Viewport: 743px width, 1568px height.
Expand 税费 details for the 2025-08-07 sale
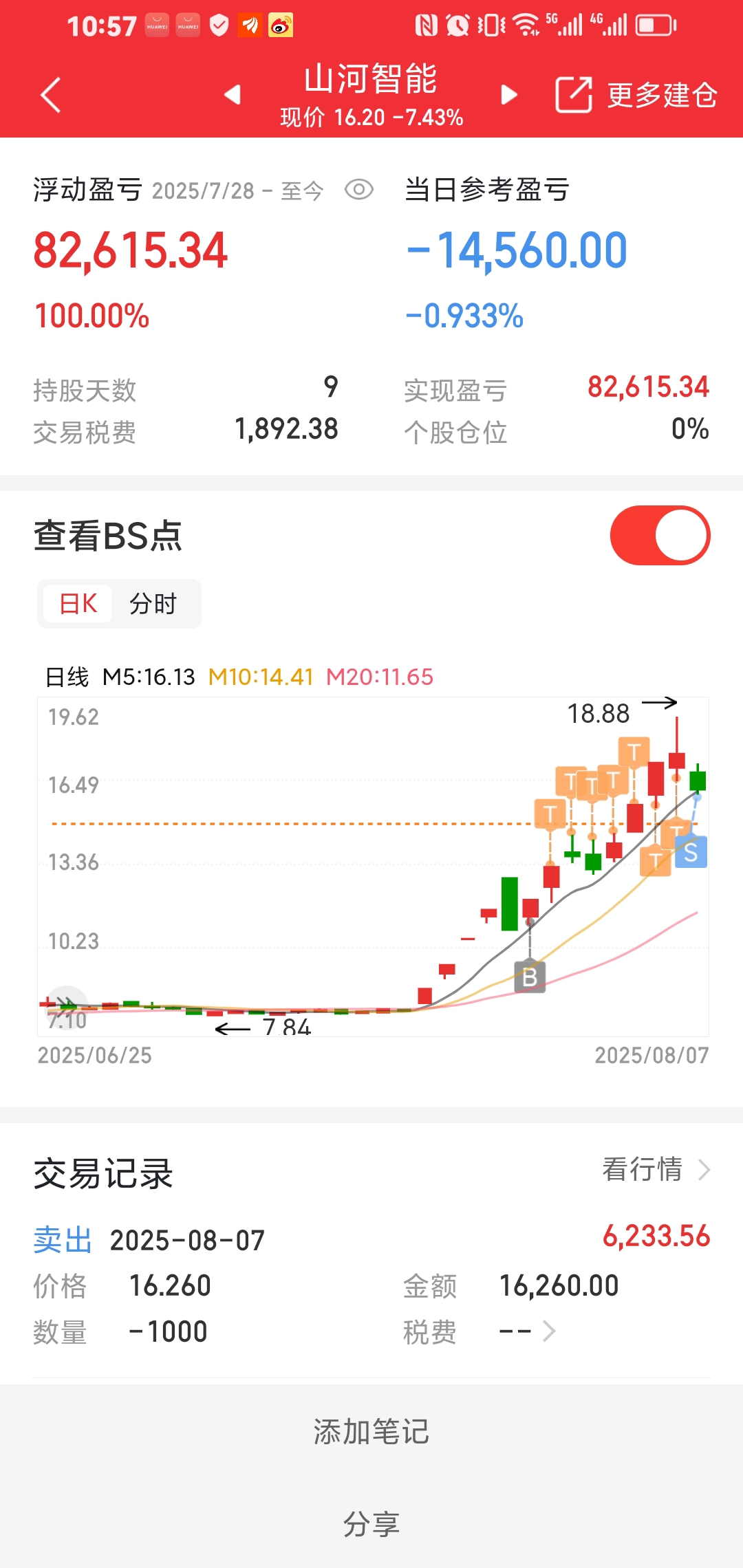[x=528, y=1332]
